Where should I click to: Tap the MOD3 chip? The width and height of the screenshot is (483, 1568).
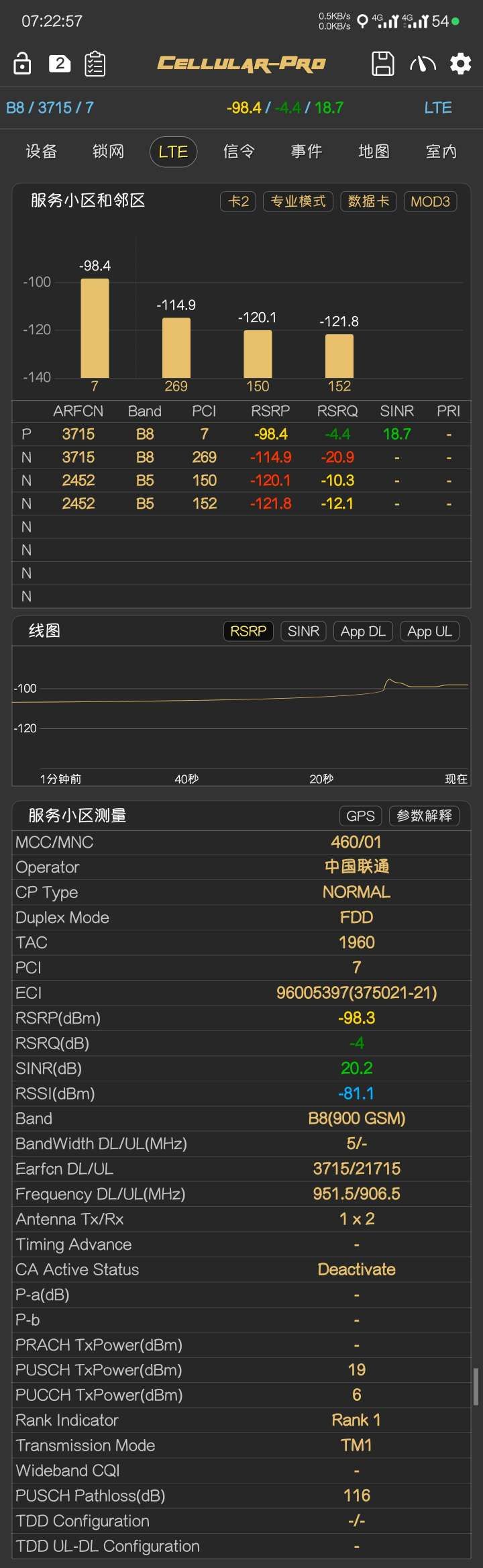430,201
